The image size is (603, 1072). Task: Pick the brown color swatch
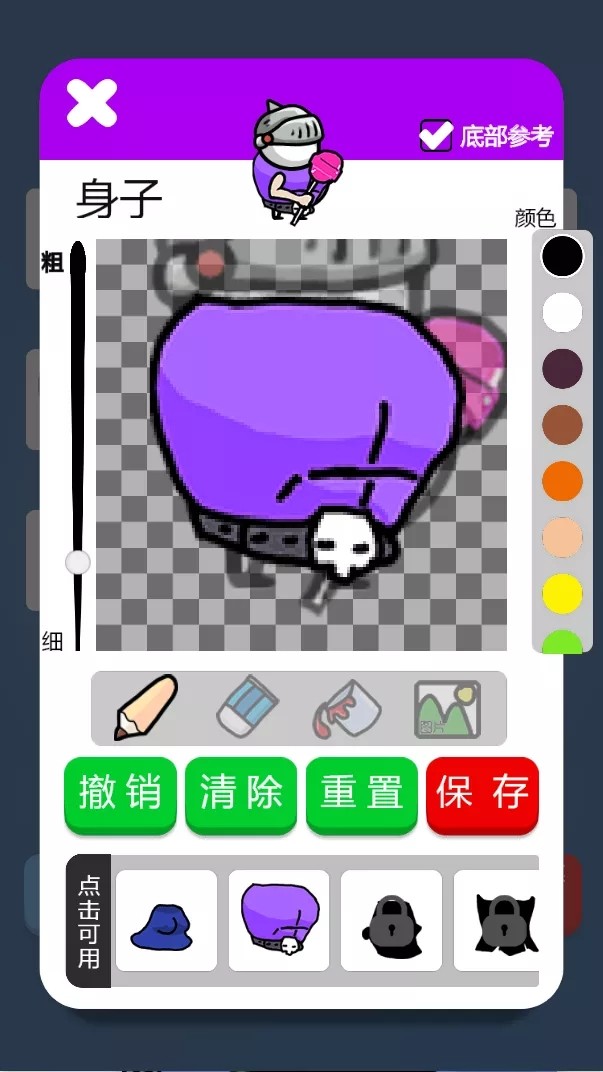pos(562,424)
